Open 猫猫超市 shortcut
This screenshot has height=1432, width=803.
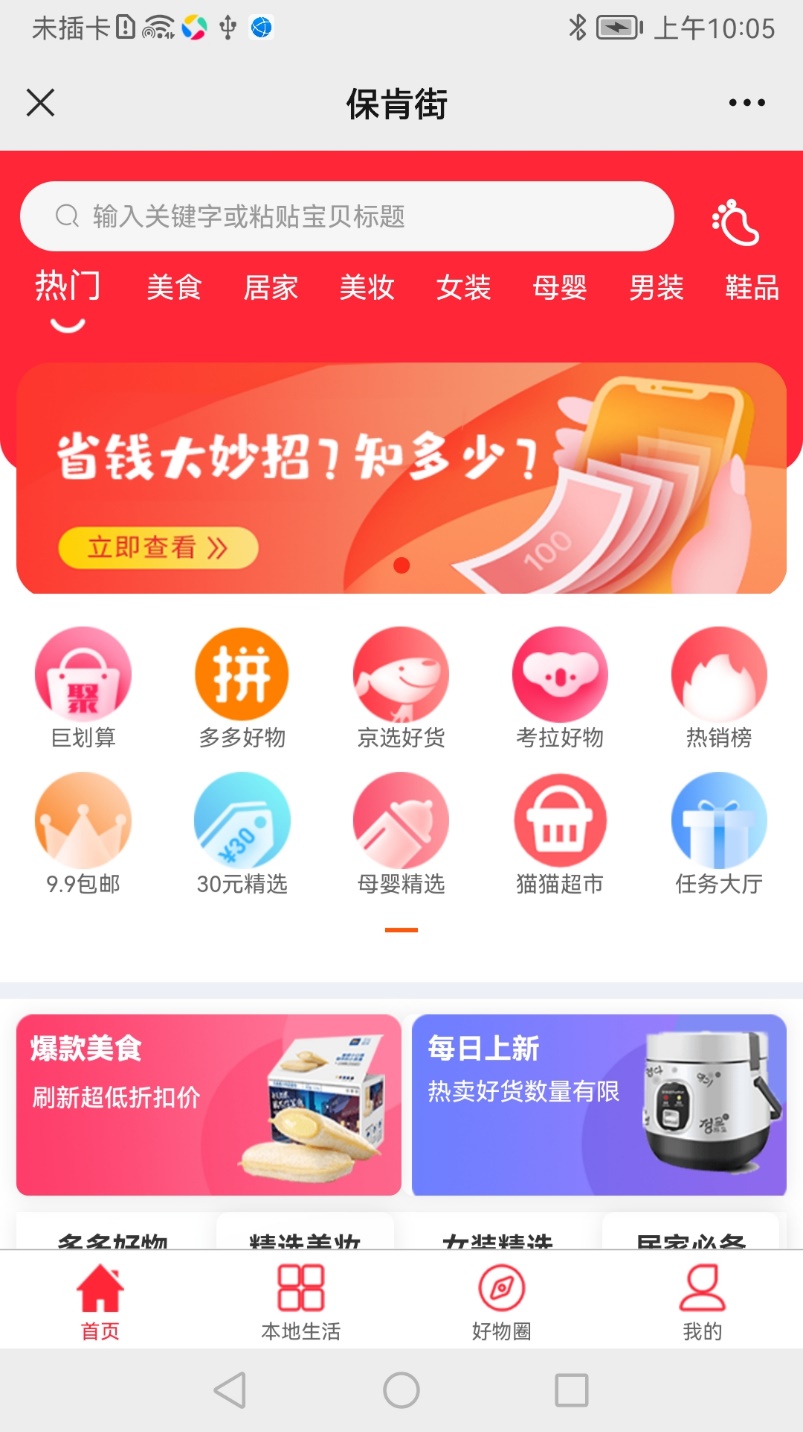[560, 835]
